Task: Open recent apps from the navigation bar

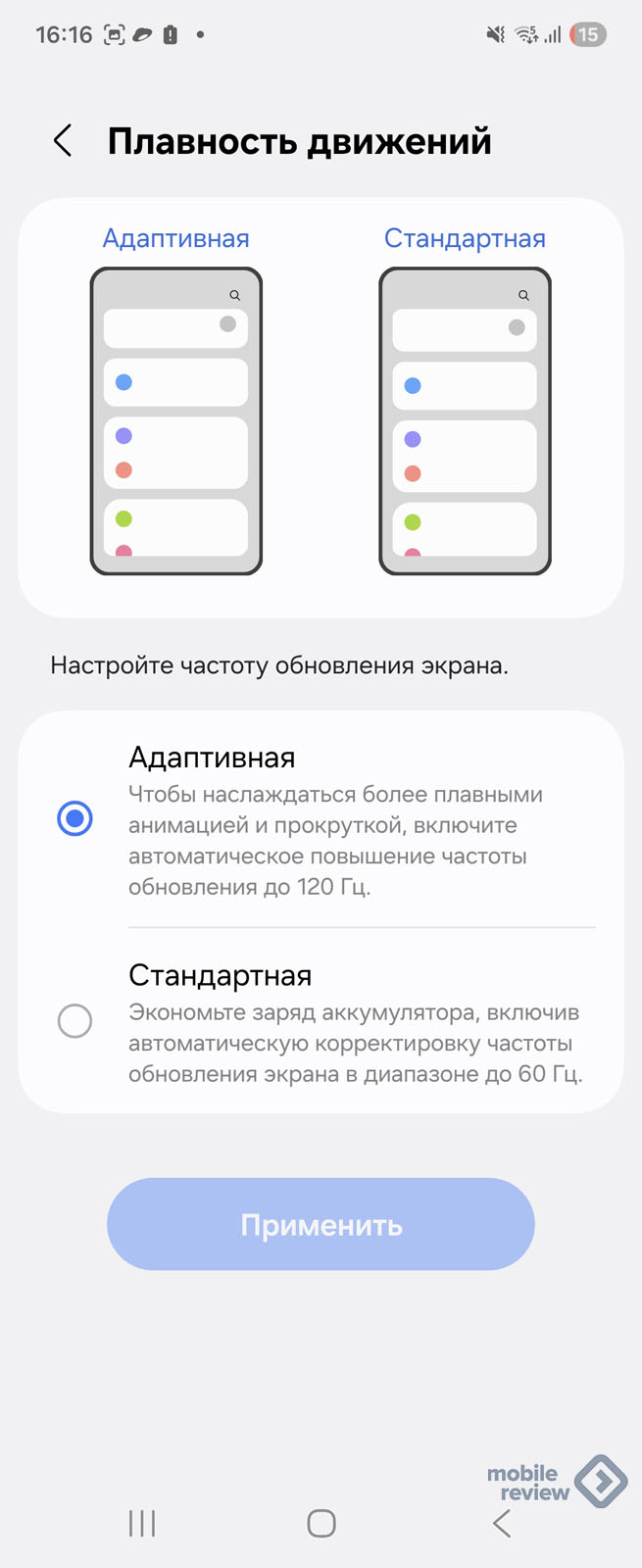Action: 142,1523
